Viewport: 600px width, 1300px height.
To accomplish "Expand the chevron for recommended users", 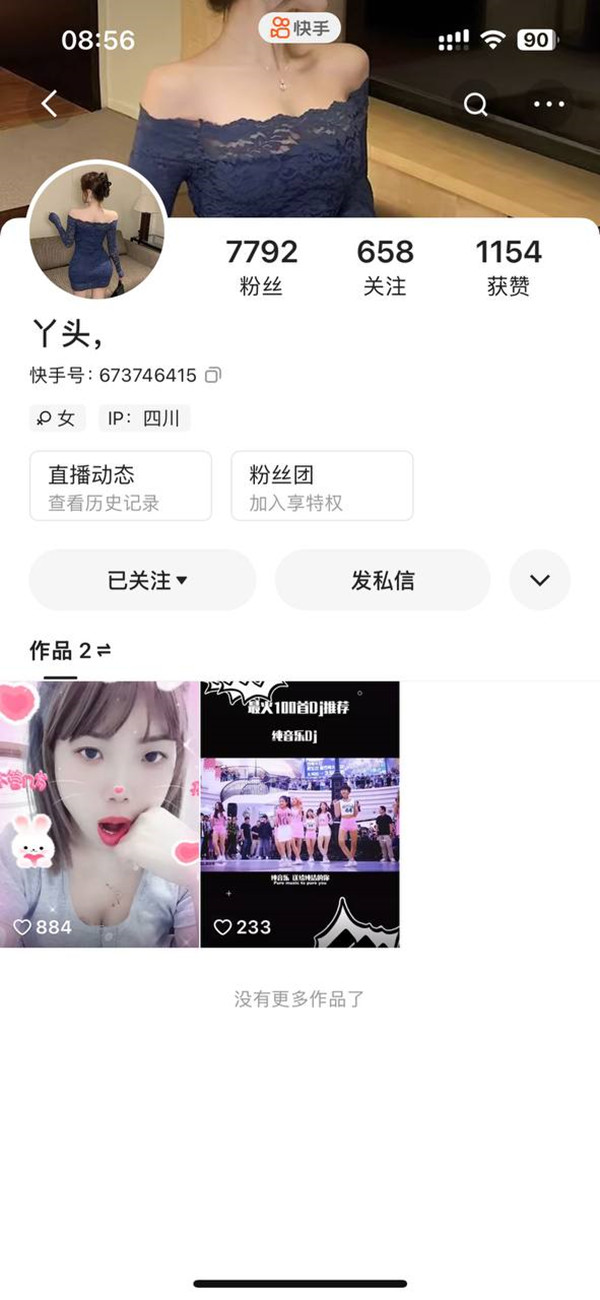I will [x=540, y=580].
